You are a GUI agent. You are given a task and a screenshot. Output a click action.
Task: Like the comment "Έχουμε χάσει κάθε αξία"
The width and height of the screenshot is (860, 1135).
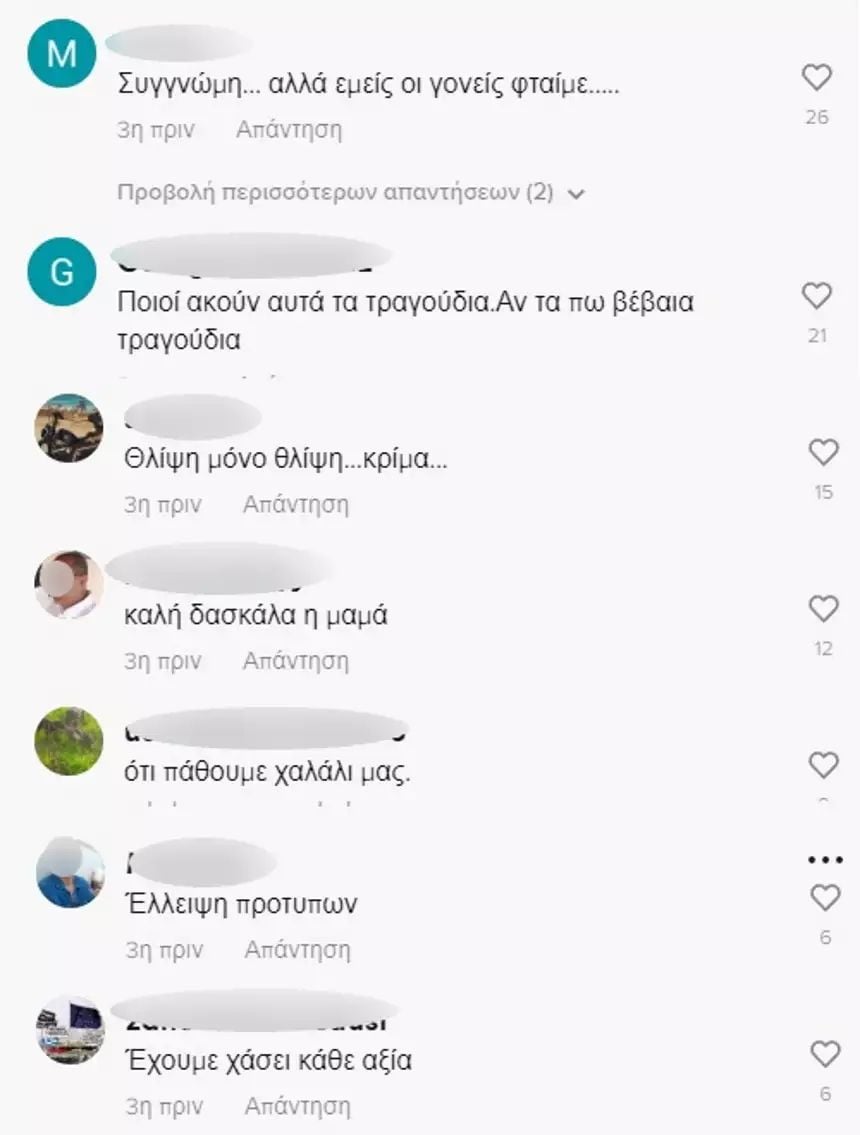[825, 1054]
